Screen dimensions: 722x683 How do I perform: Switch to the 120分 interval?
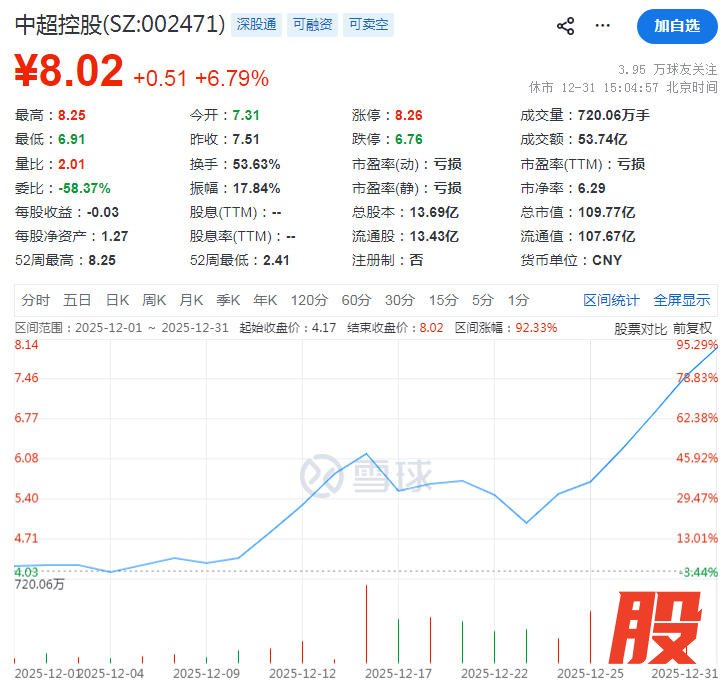(309, 300)
